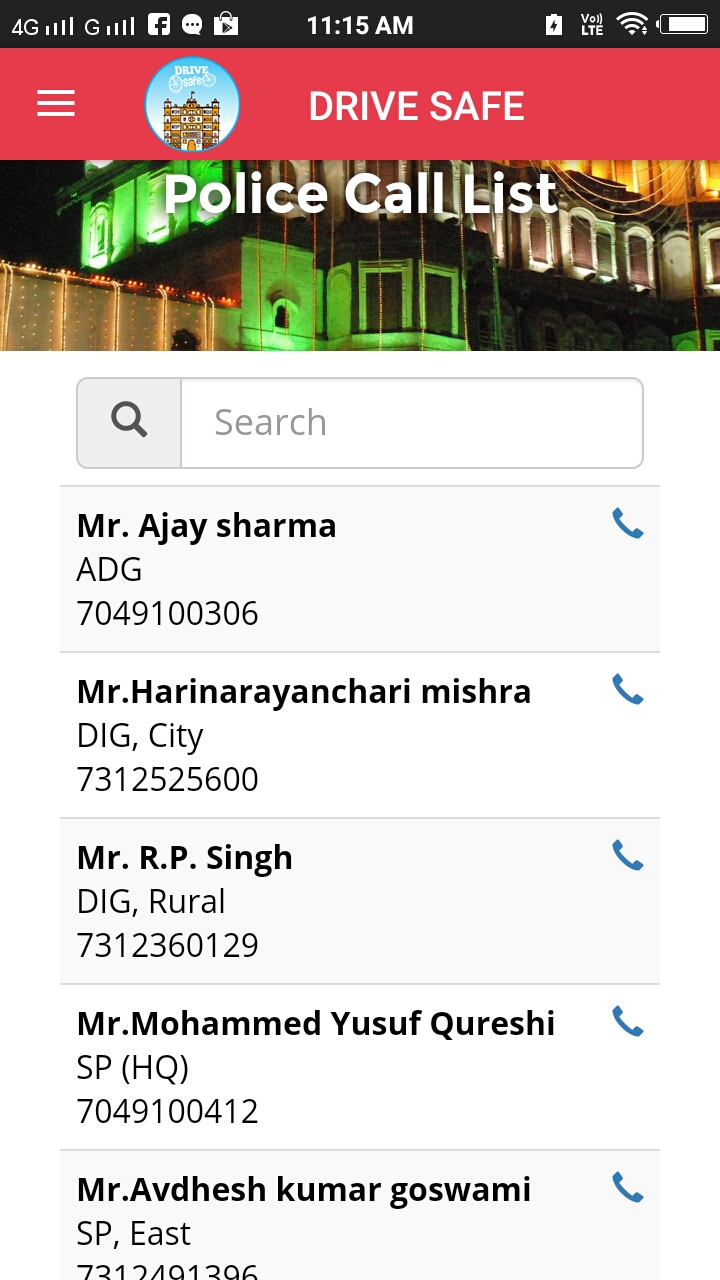Tap the magnifier search icon
720x1280 pixels.
point(129,422)
